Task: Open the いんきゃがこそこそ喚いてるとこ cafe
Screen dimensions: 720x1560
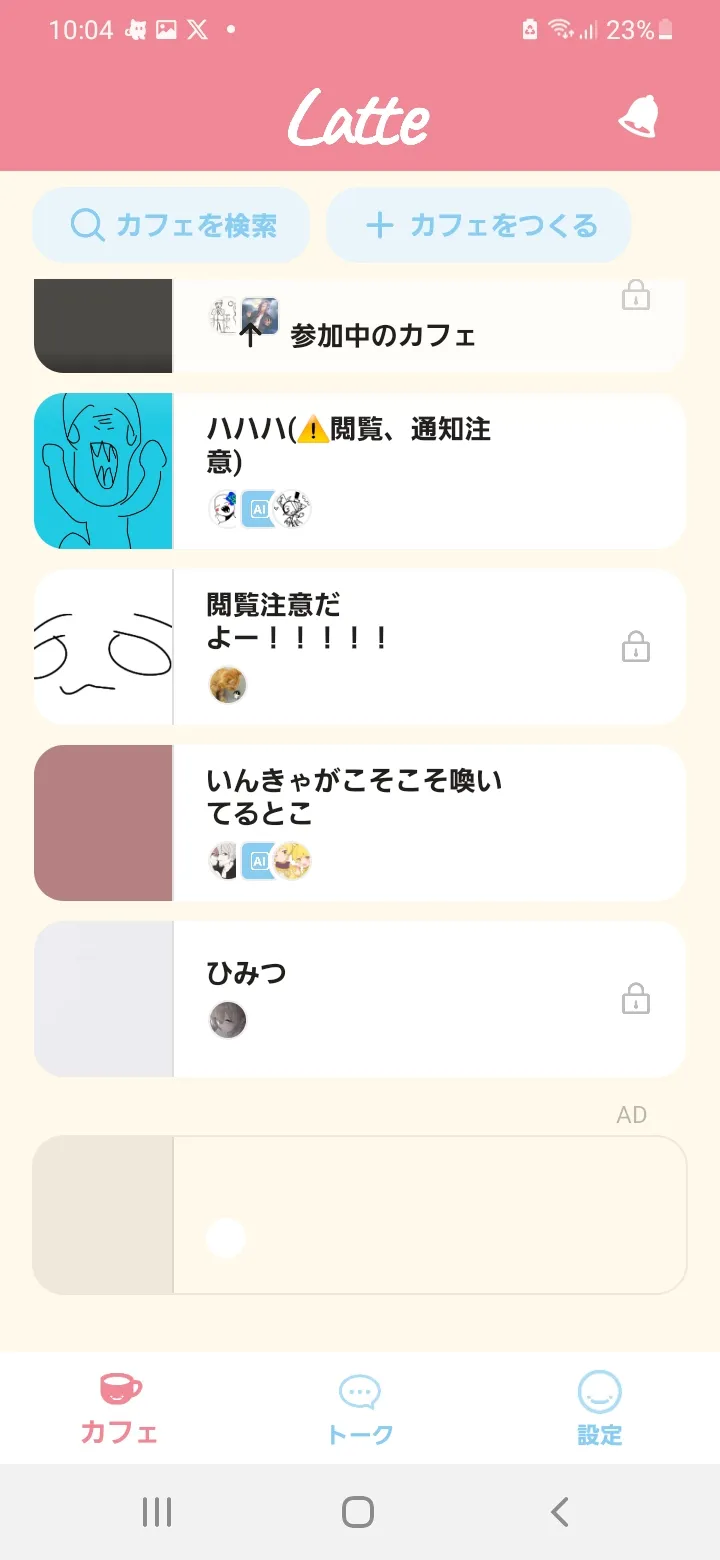Action: (x=360, y=823)
